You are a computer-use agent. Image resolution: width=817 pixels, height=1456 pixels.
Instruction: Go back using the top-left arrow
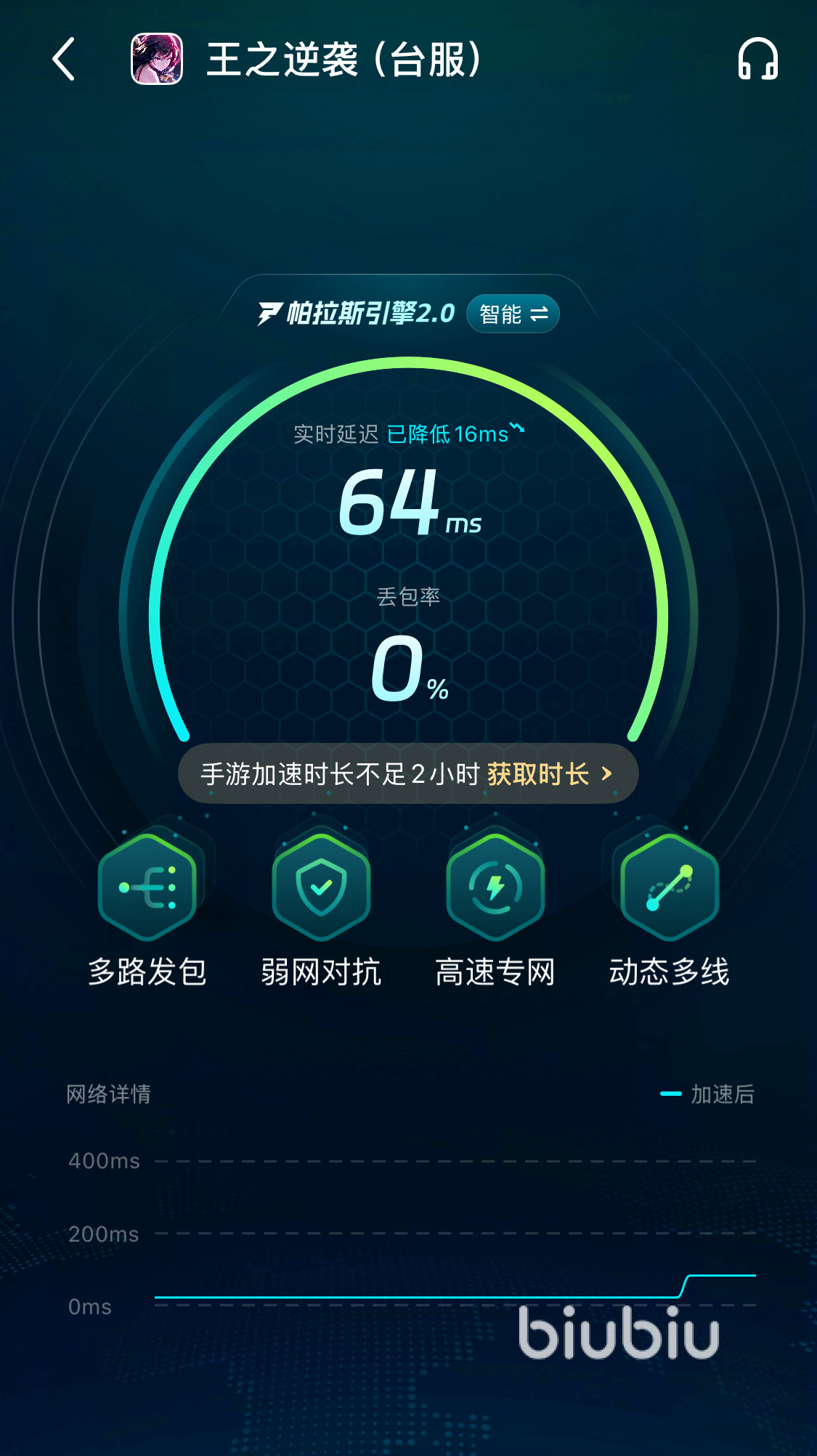point(64,59)
